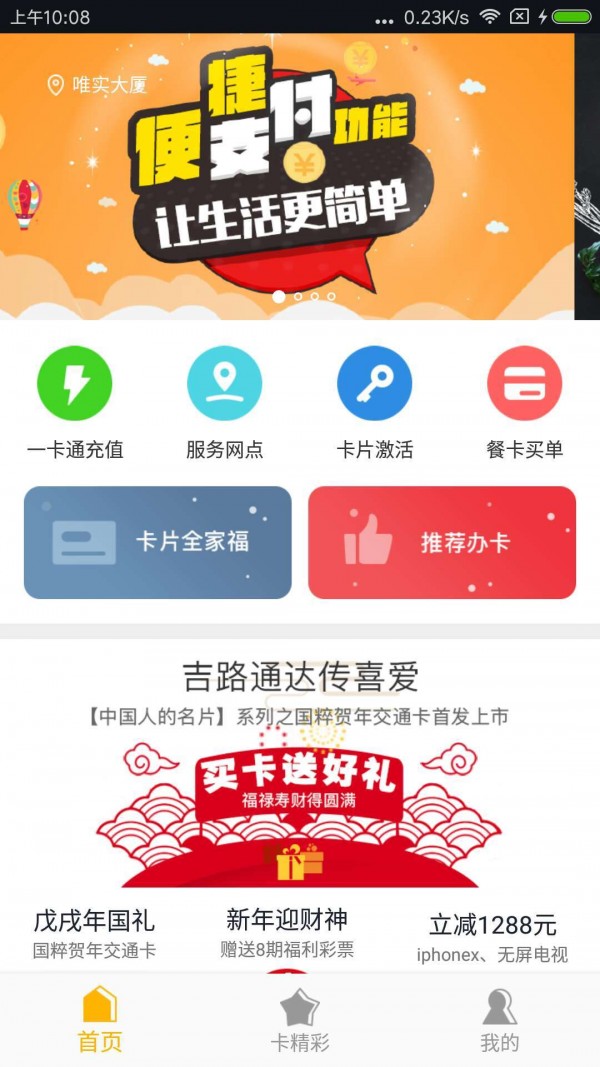Go to the 首页 tab
The width and height of the screenshot is (600, 1067).
pos(100,1019)
